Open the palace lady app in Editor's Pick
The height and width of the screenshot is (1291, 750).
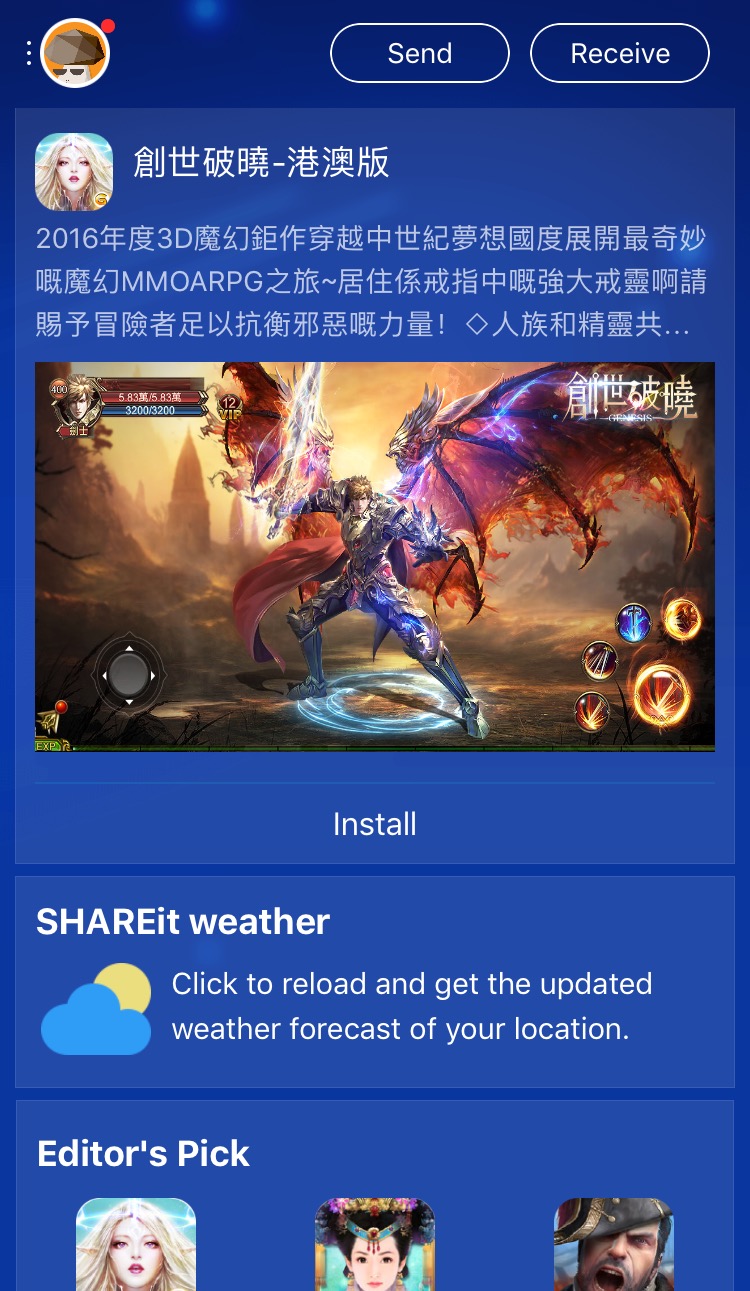coord(375,1245)
